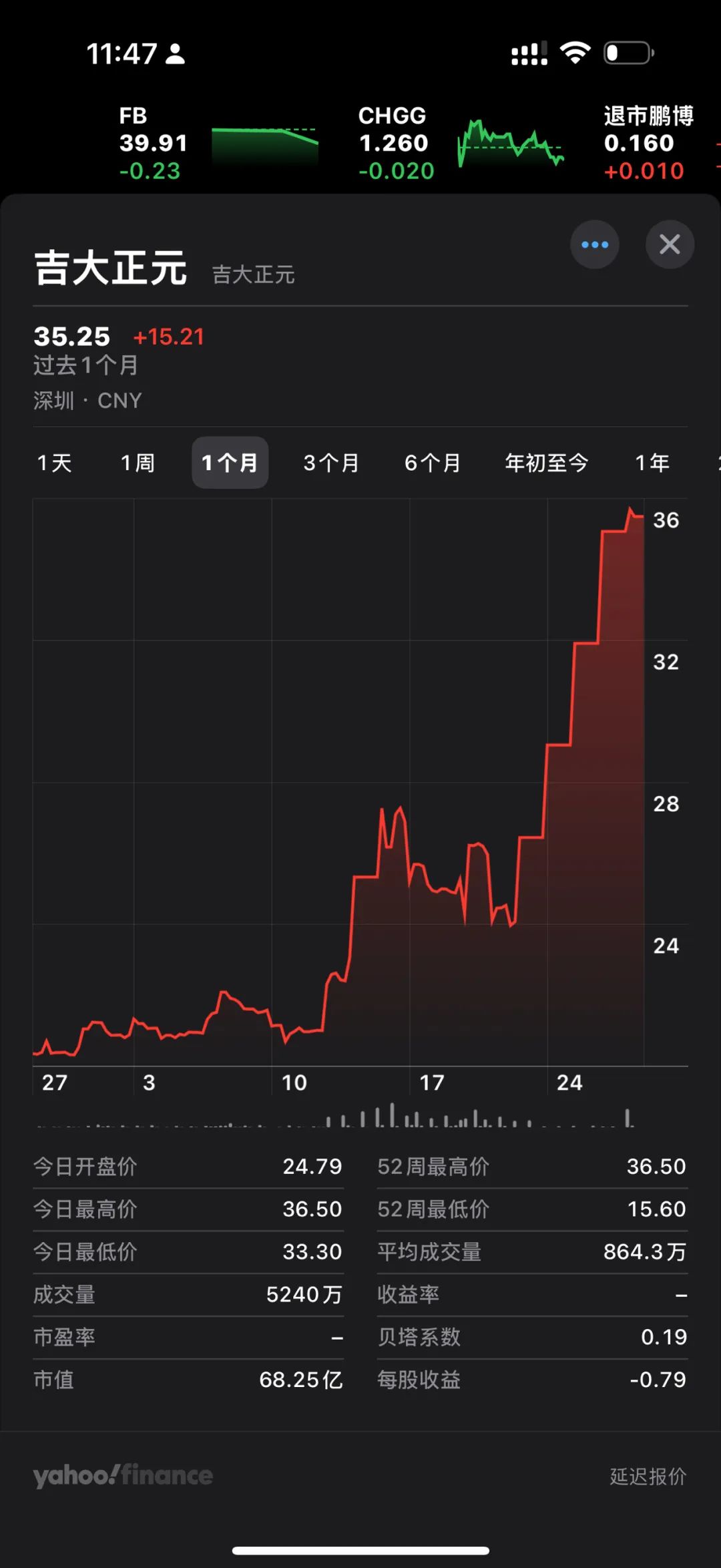721x1568 pixels.
Task: Open the Yahoo Finance link
Action: pyautogui.click(x=124, y=1475)
